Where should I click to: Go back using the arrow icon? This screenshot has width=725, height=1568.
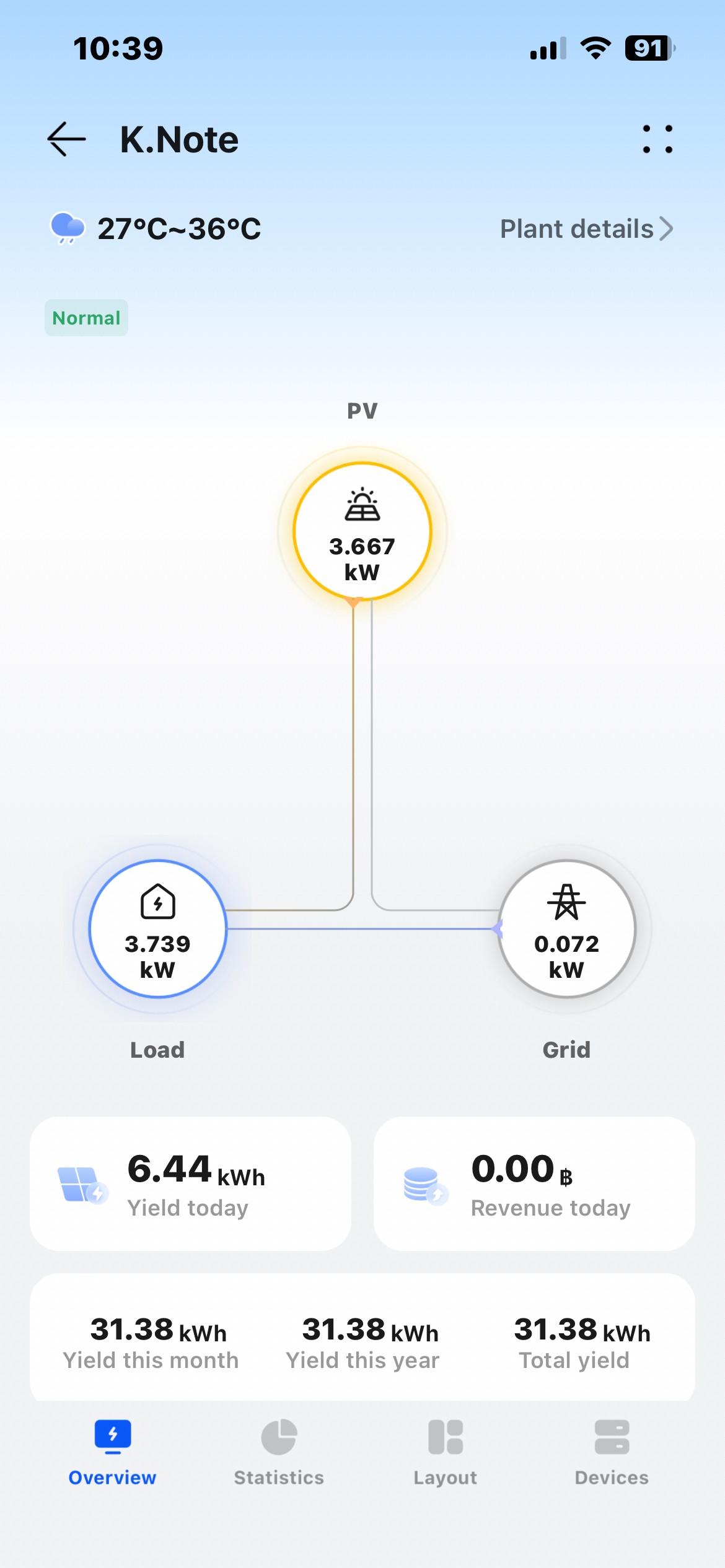pos(67,139)
